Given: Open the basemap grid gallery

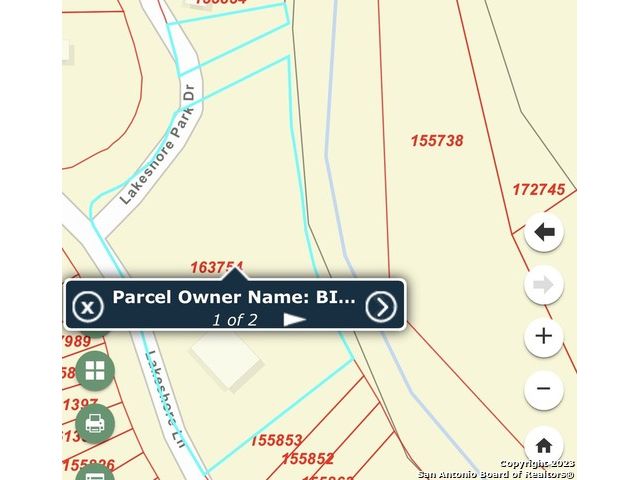Looking at the screenshot, I should point(95,371).
